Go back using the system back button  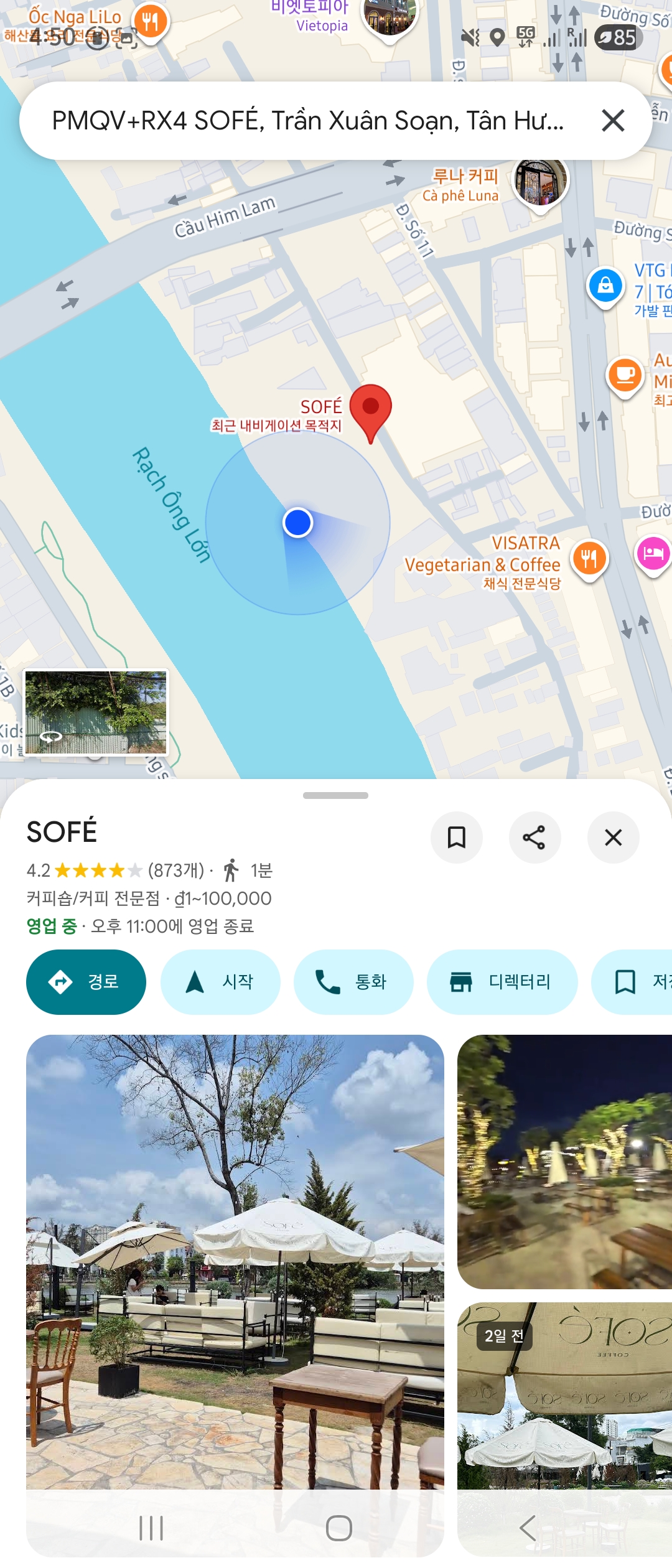[x=528, y=1528]
